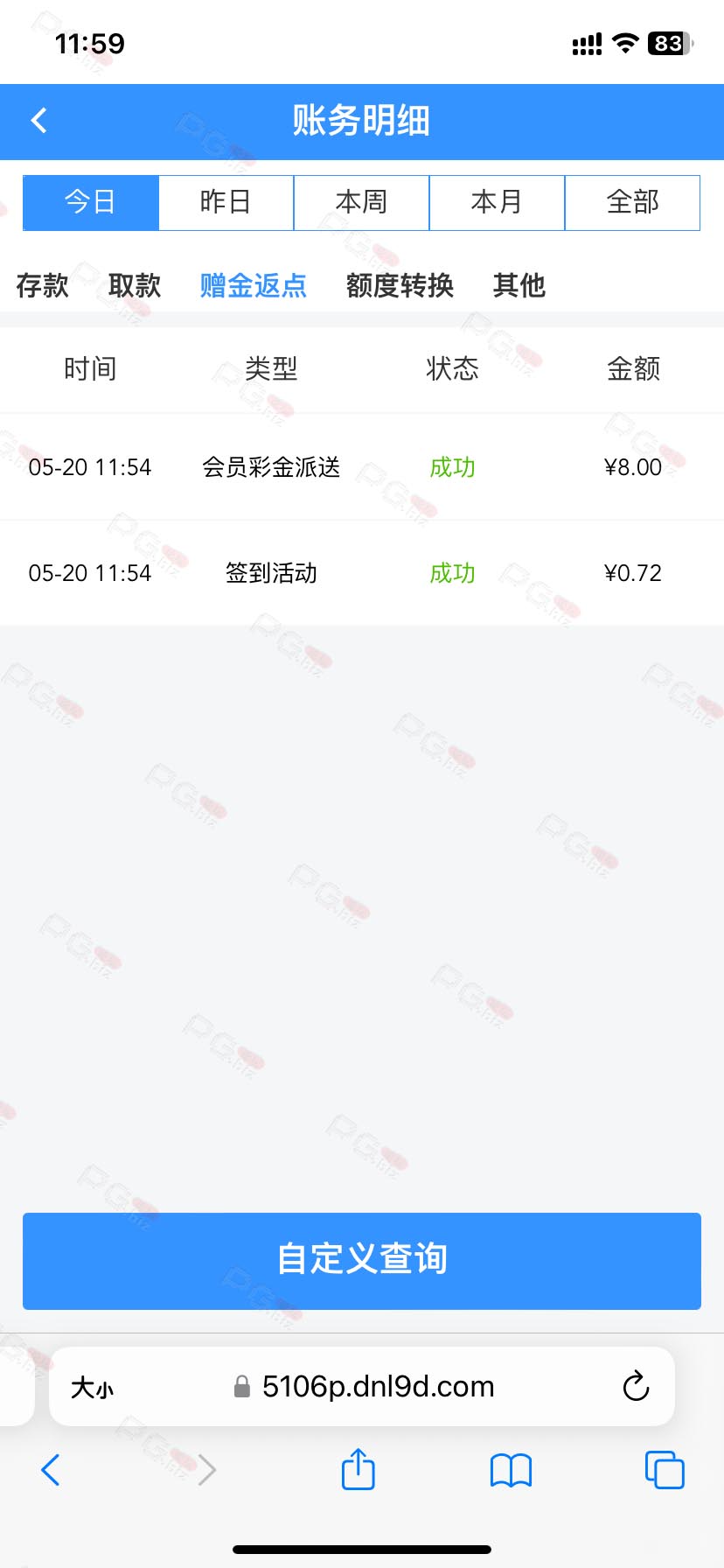
Task: Switch to the 昨日 filter
Action: point(226,202)
